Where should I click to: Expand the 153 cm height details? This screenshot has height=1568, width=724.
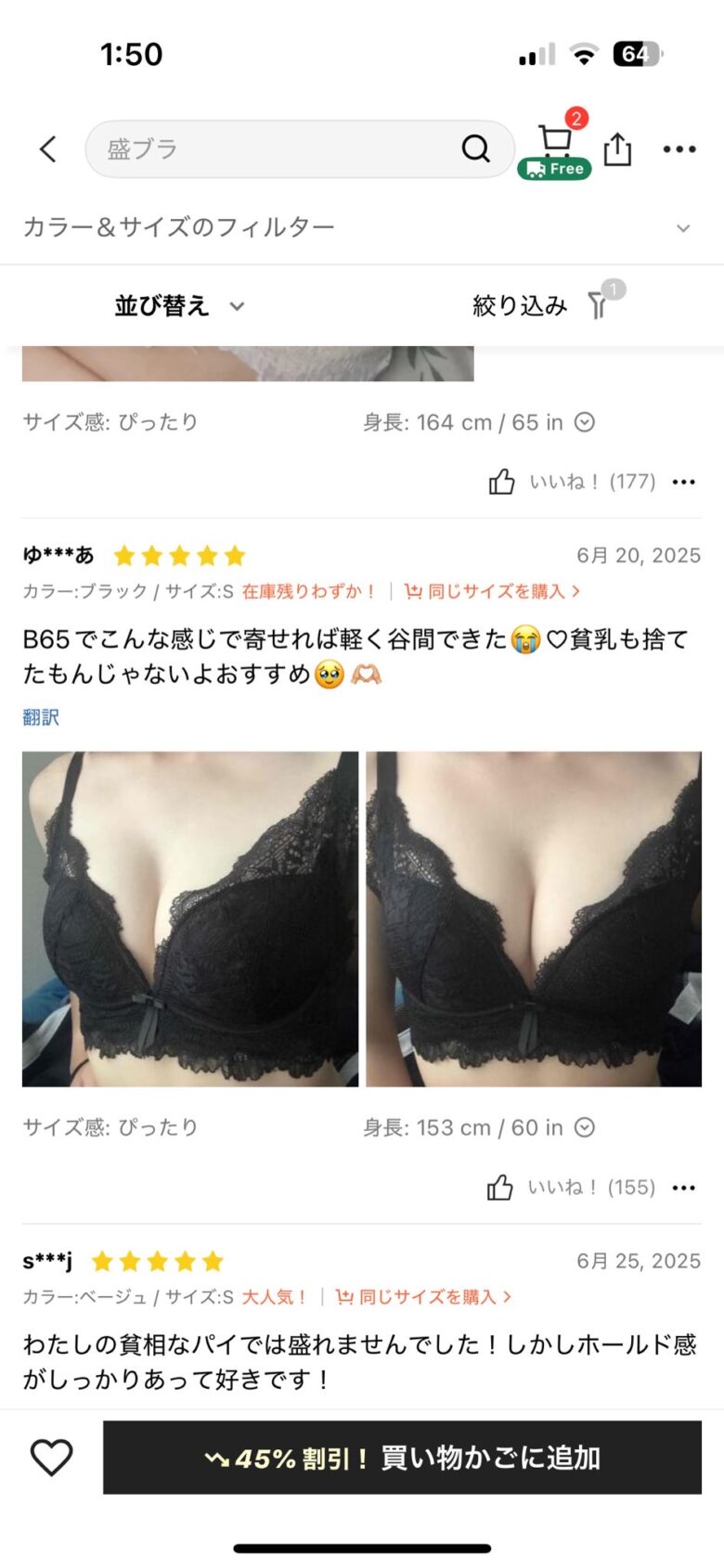tap(584, 1127)
